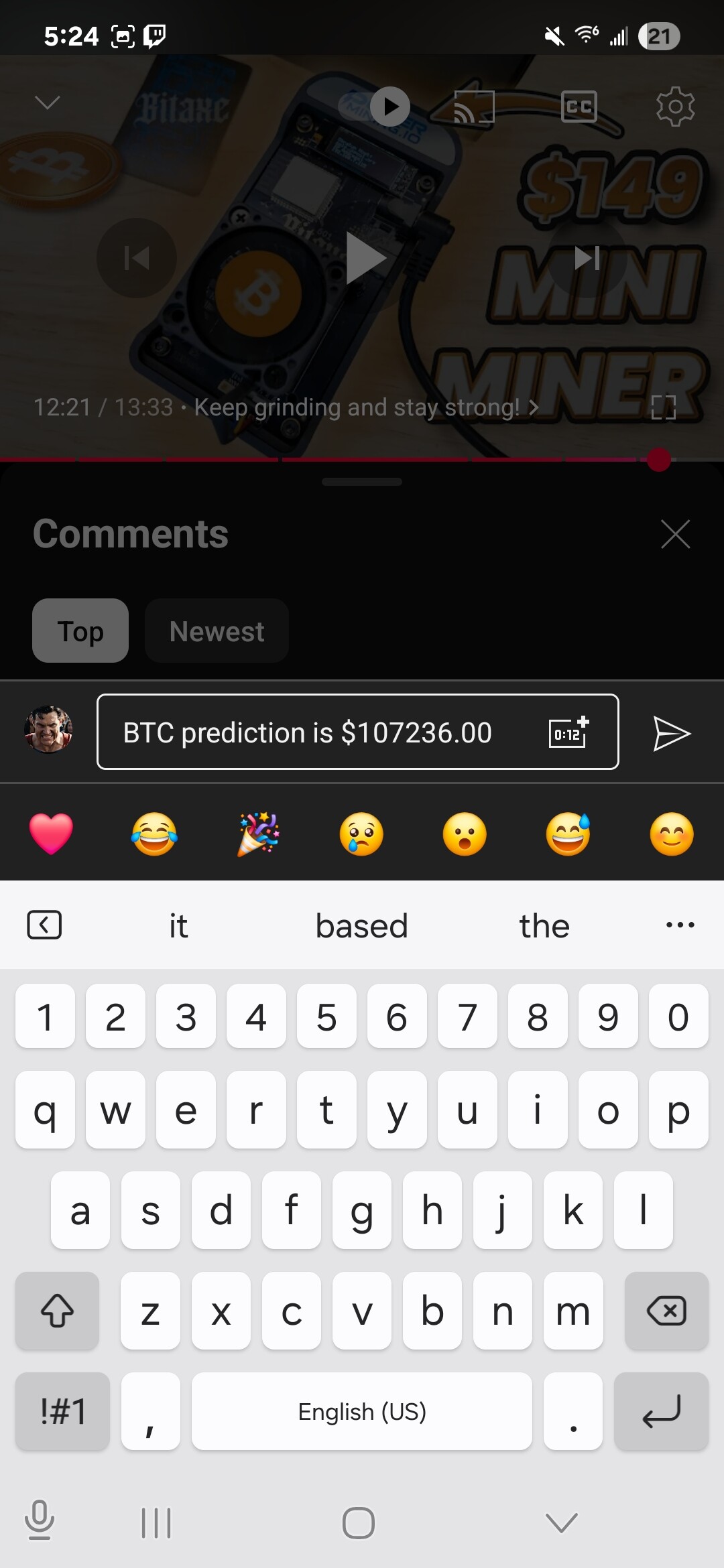Image resolution: width=724 pixels, height=1568 pixels.
Task: Select the Top comments chip
Action: (x=80, y=631)
